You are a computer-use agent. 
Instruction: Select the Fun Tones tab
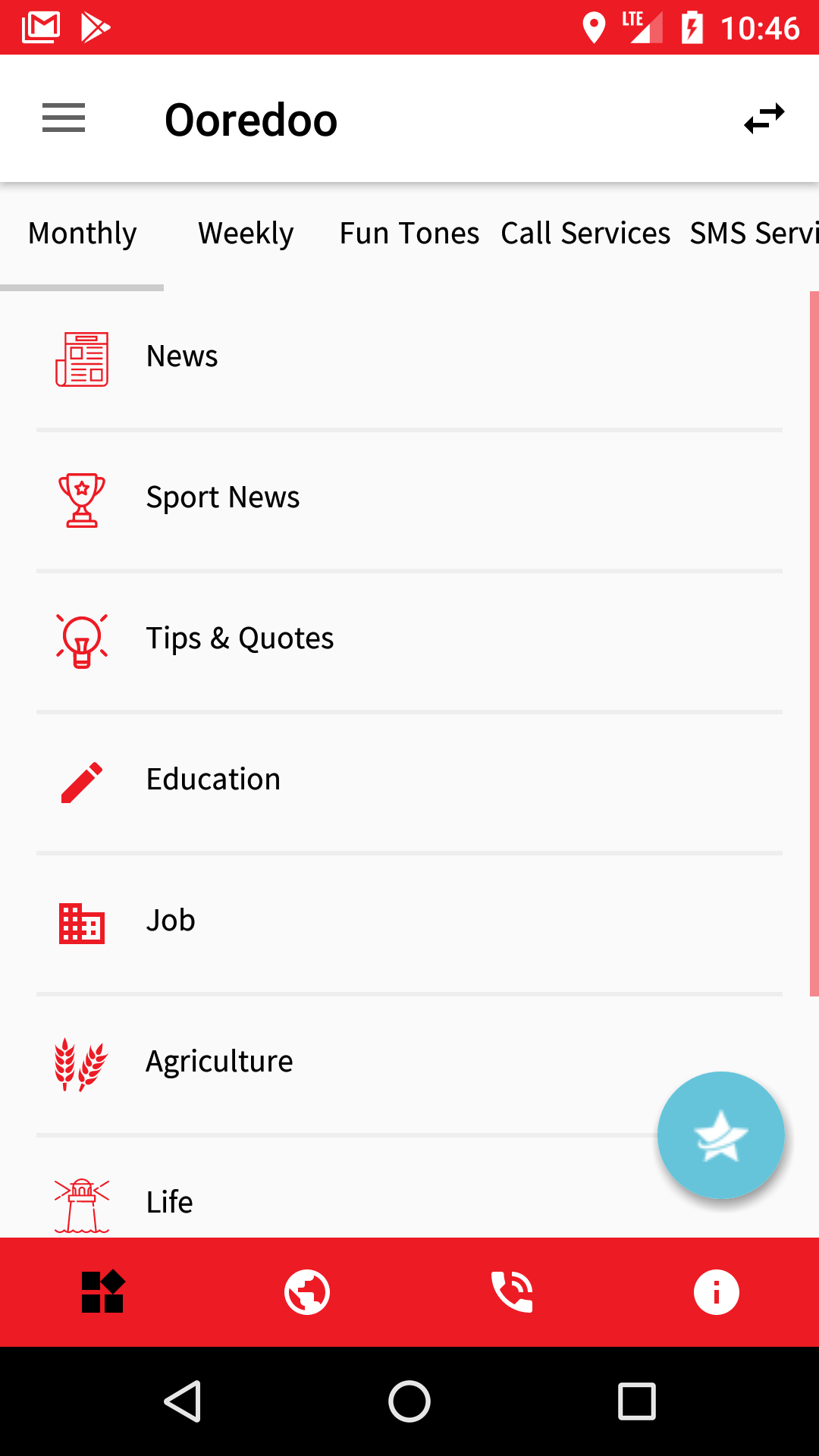coord(409,234)
